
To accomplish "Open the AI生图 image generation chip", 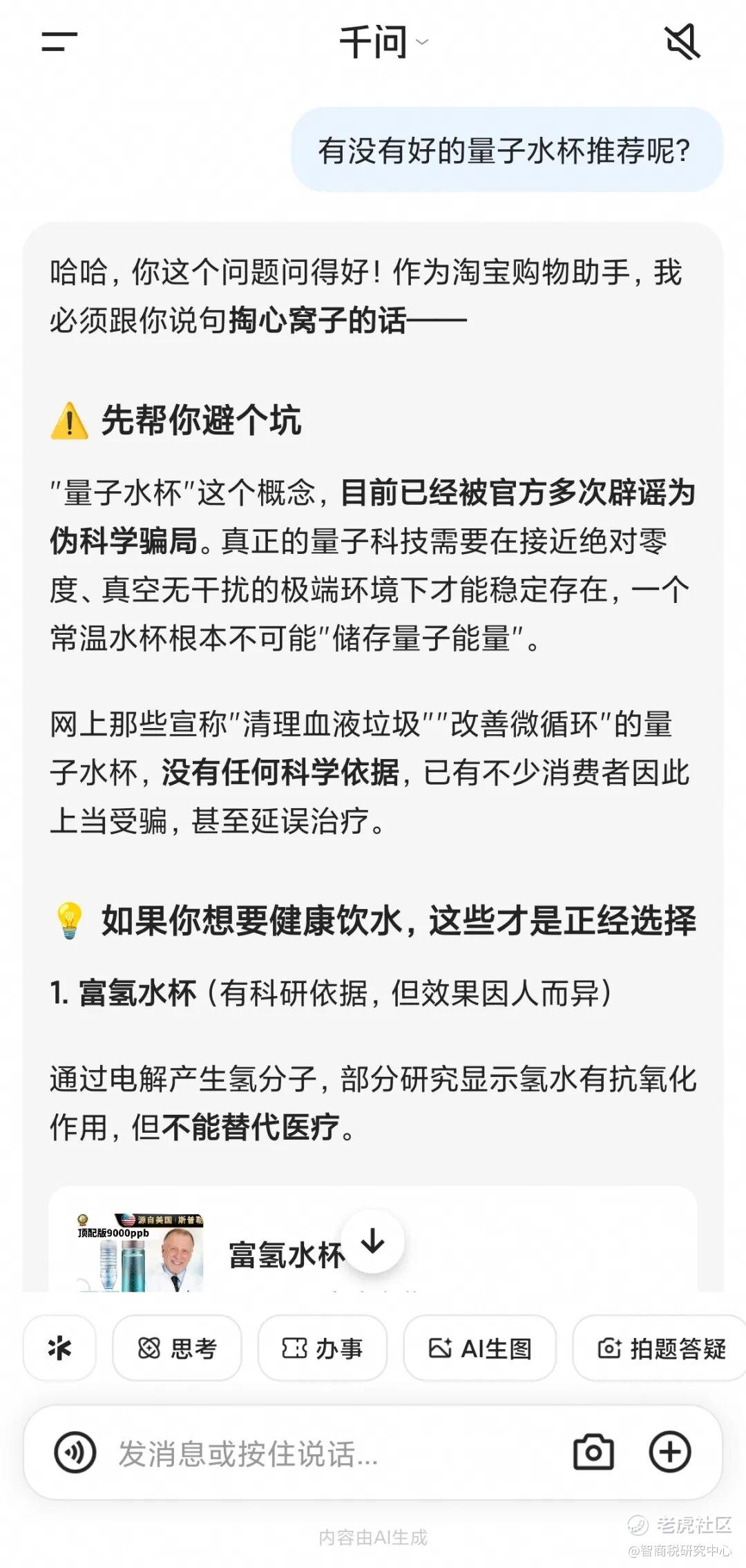I will [479, 1347].
